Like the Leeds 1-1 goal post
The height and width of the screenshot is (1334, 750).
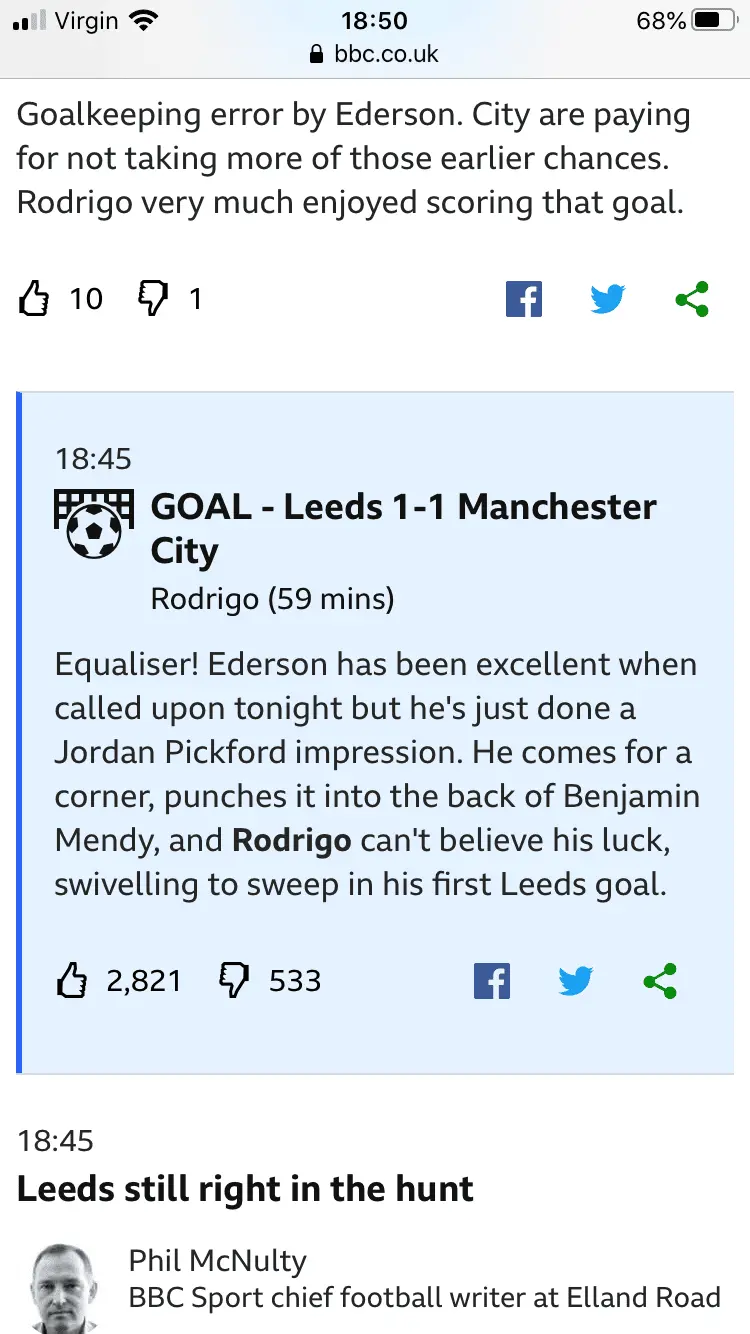pos(72,981)
